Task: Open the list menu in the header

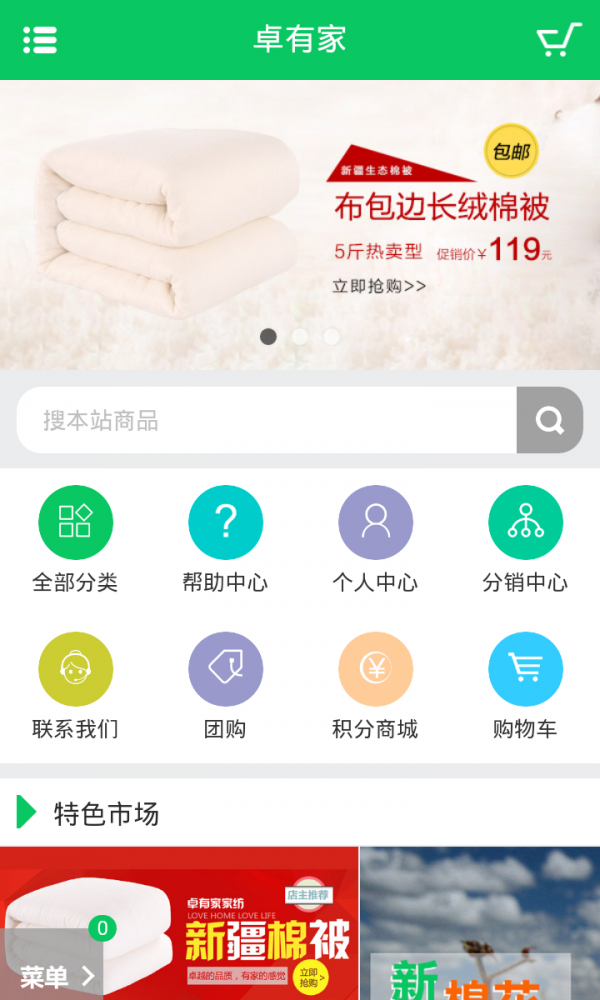Action: click(40, 39)
